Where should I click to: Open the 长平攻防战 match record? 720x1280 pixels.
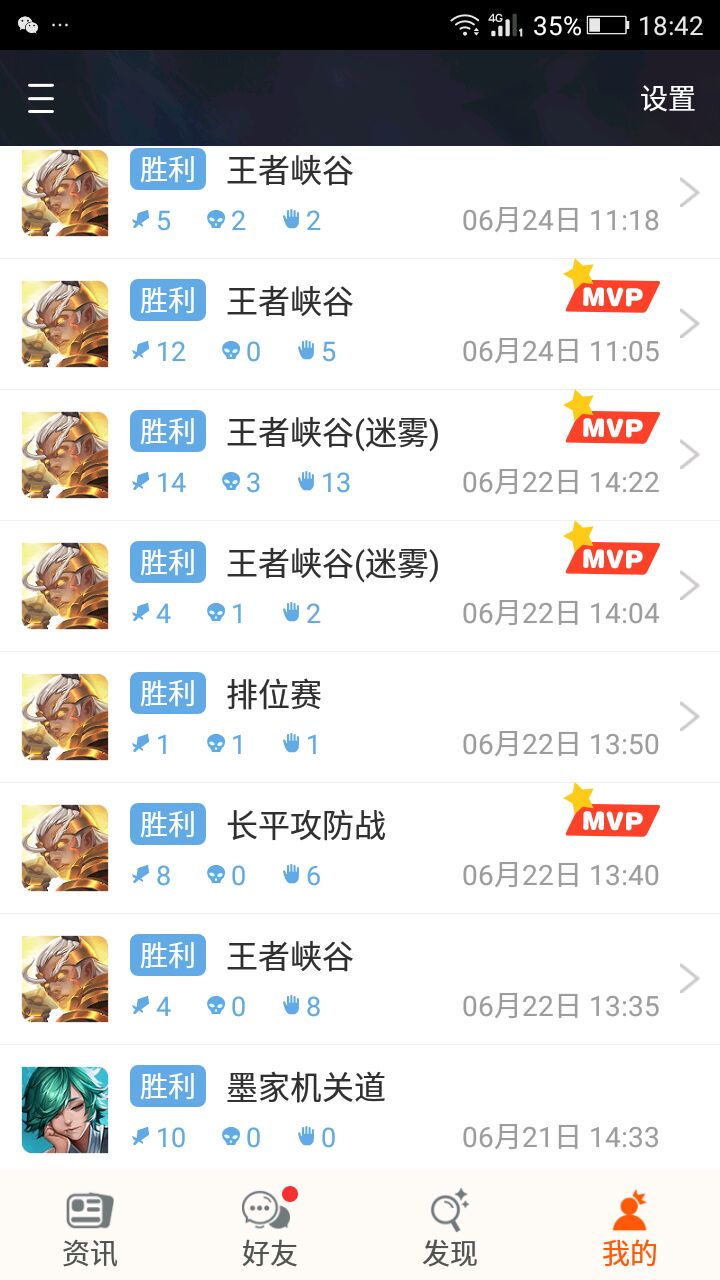coord(360,849)
